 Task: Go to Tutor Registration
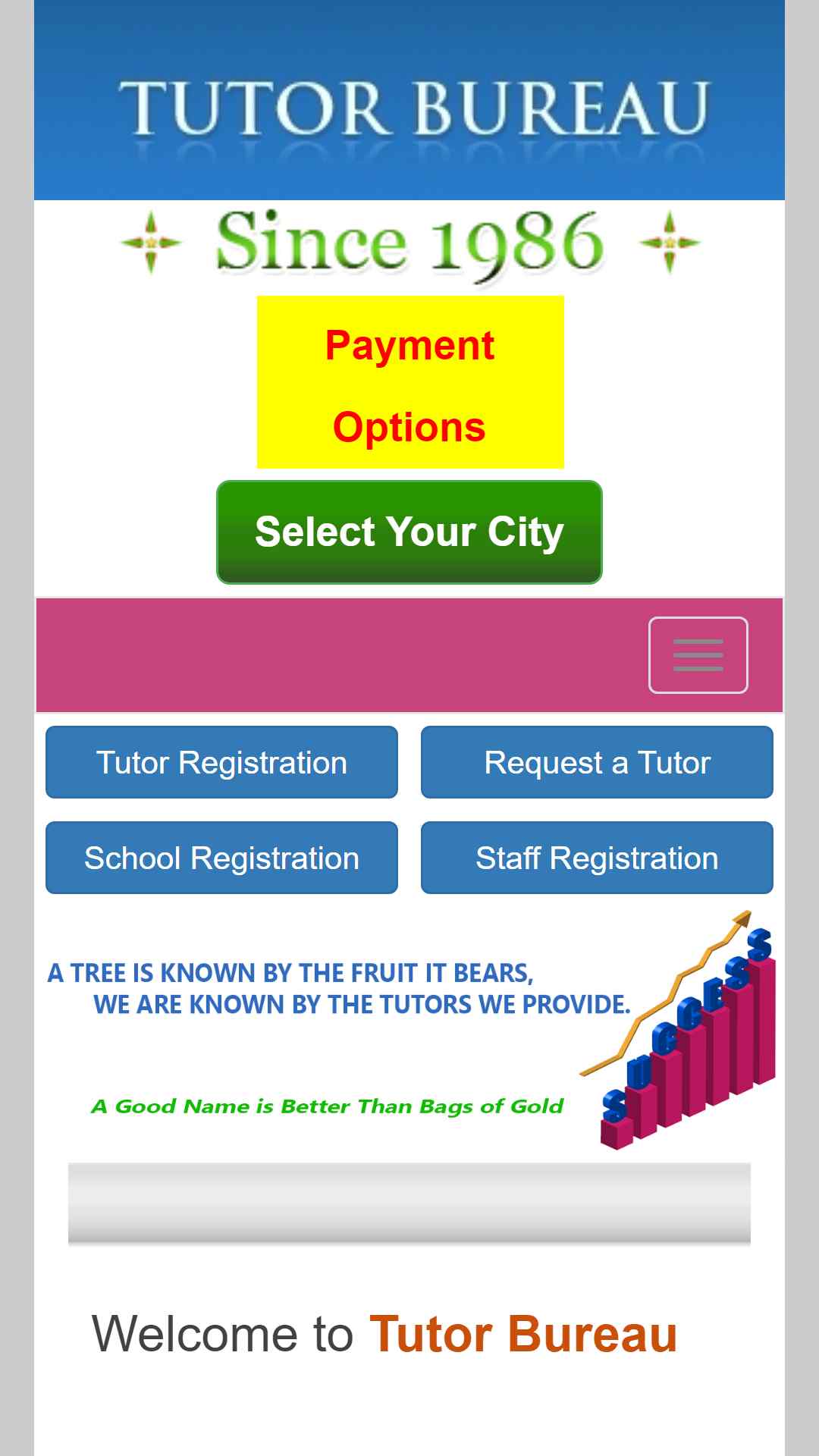click(x=221, y=762)
